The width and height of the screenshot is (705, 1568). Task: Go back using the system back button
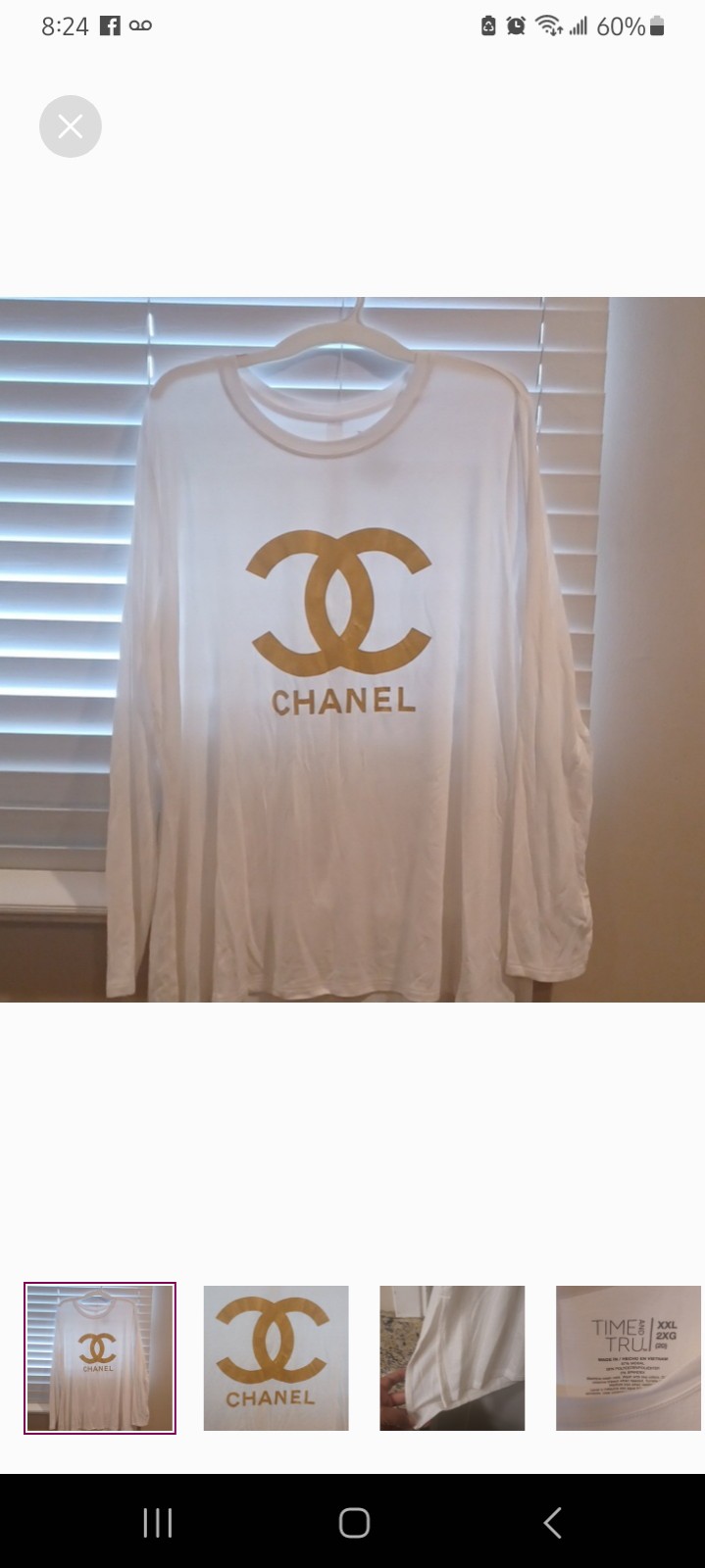(x=552, y=1522)
